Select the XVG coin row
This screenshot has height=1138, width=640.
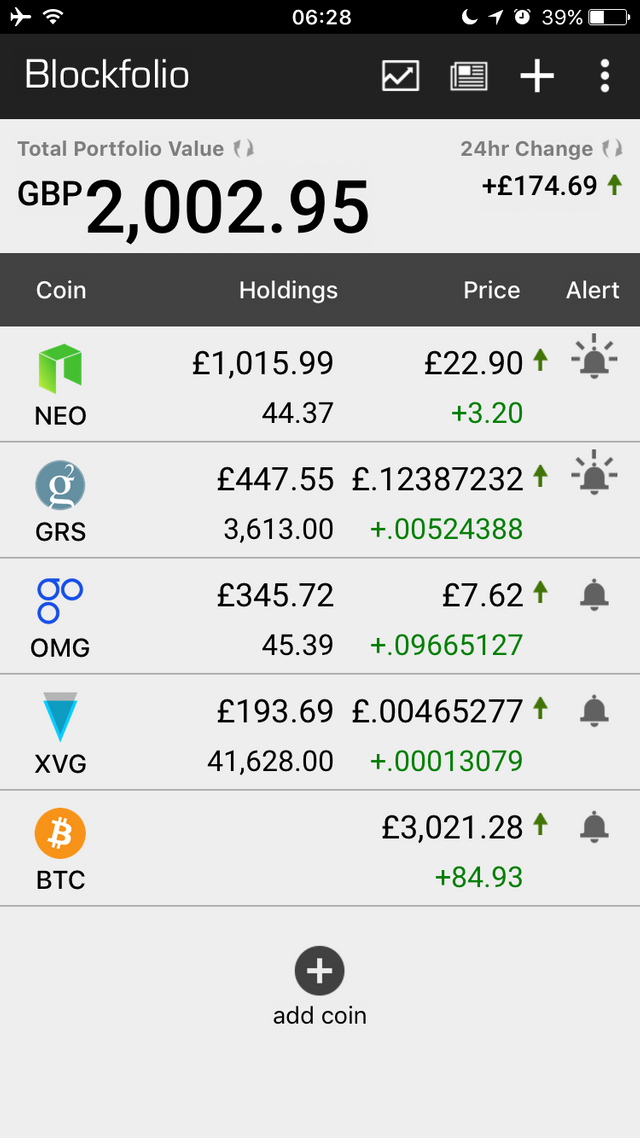pyautogui.click(x=320, y=732)
